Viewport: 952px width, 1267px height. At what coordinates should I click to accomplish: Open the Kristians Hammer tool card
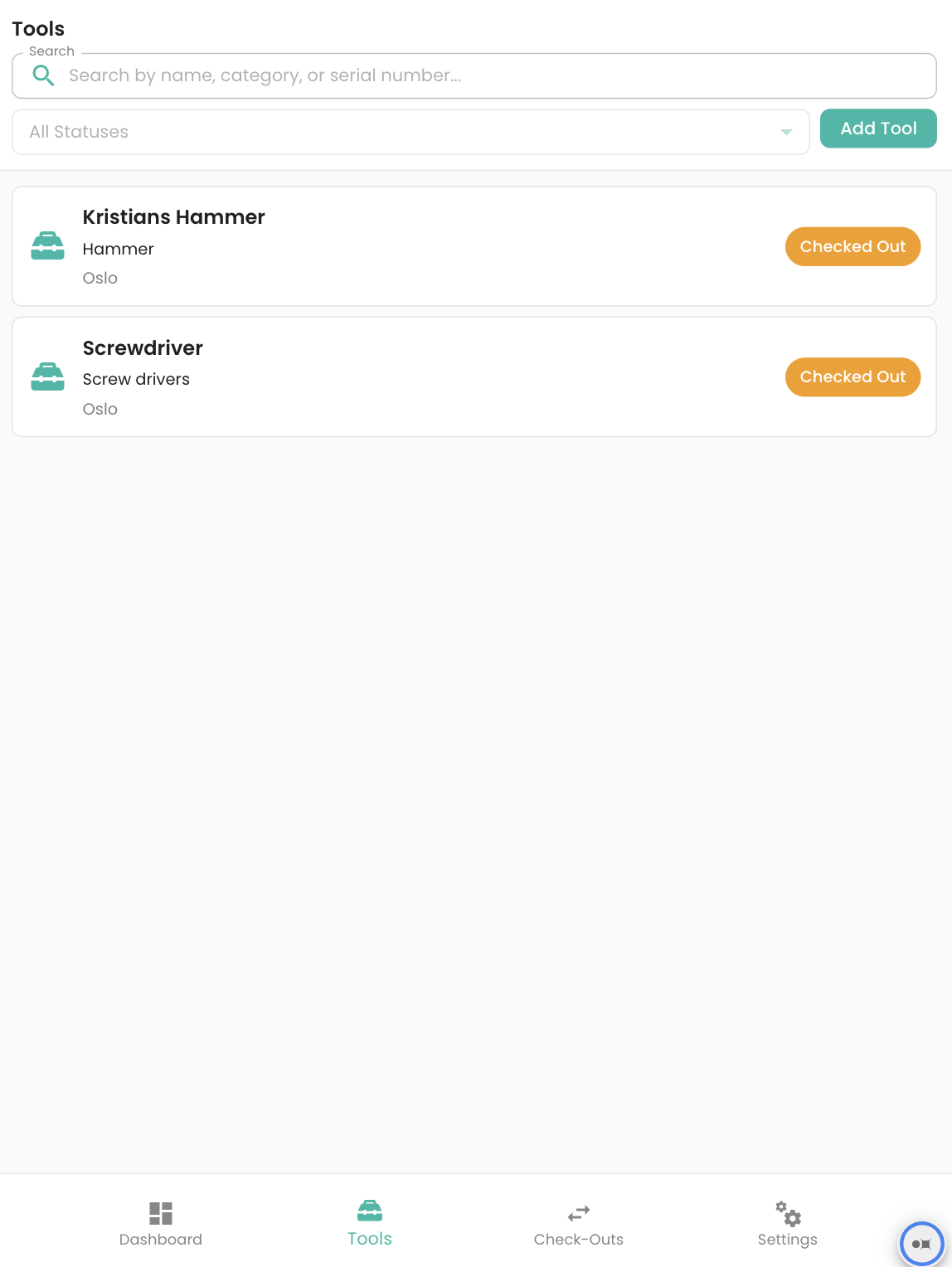point(415,246)
